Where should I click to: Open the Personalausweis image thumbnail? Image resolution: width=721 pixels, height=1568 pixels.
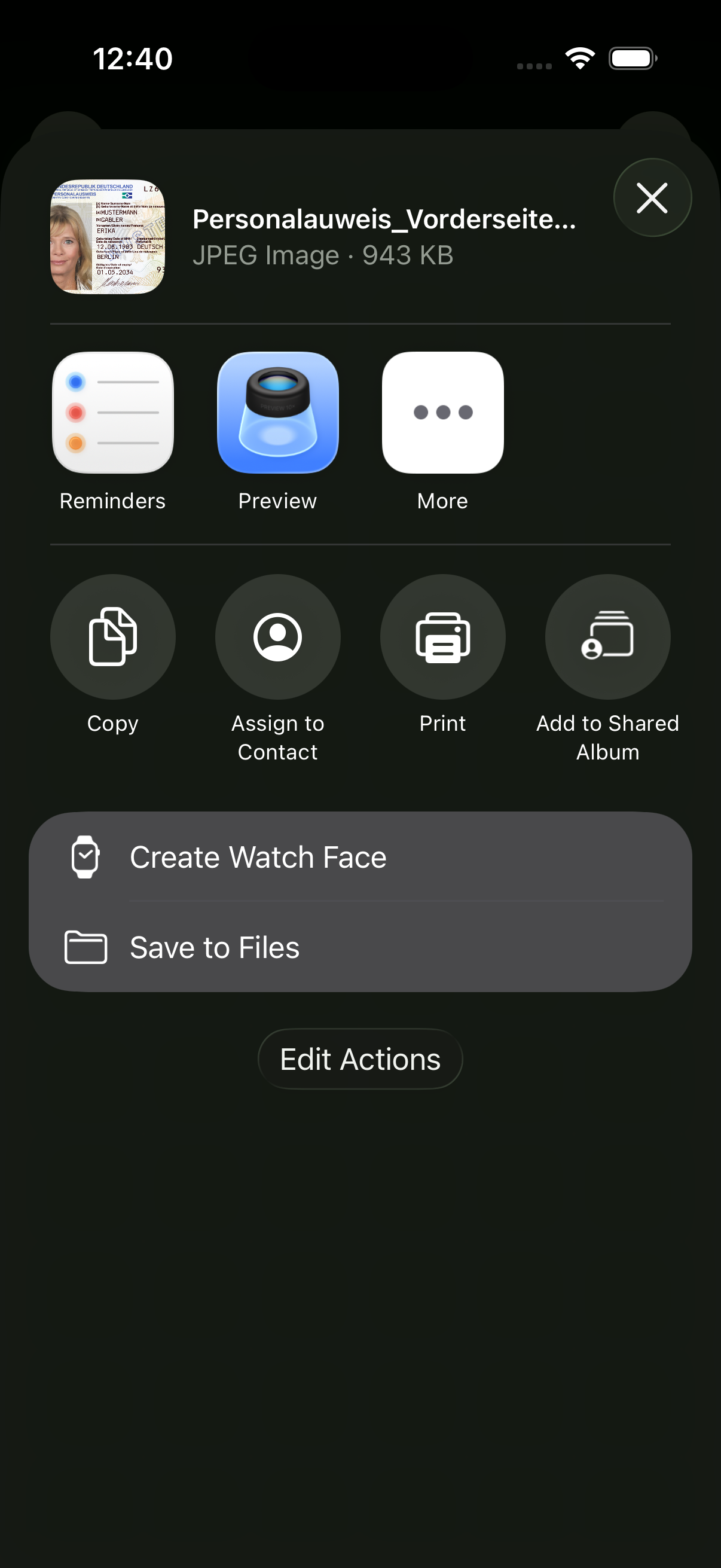tap(107, 237)
